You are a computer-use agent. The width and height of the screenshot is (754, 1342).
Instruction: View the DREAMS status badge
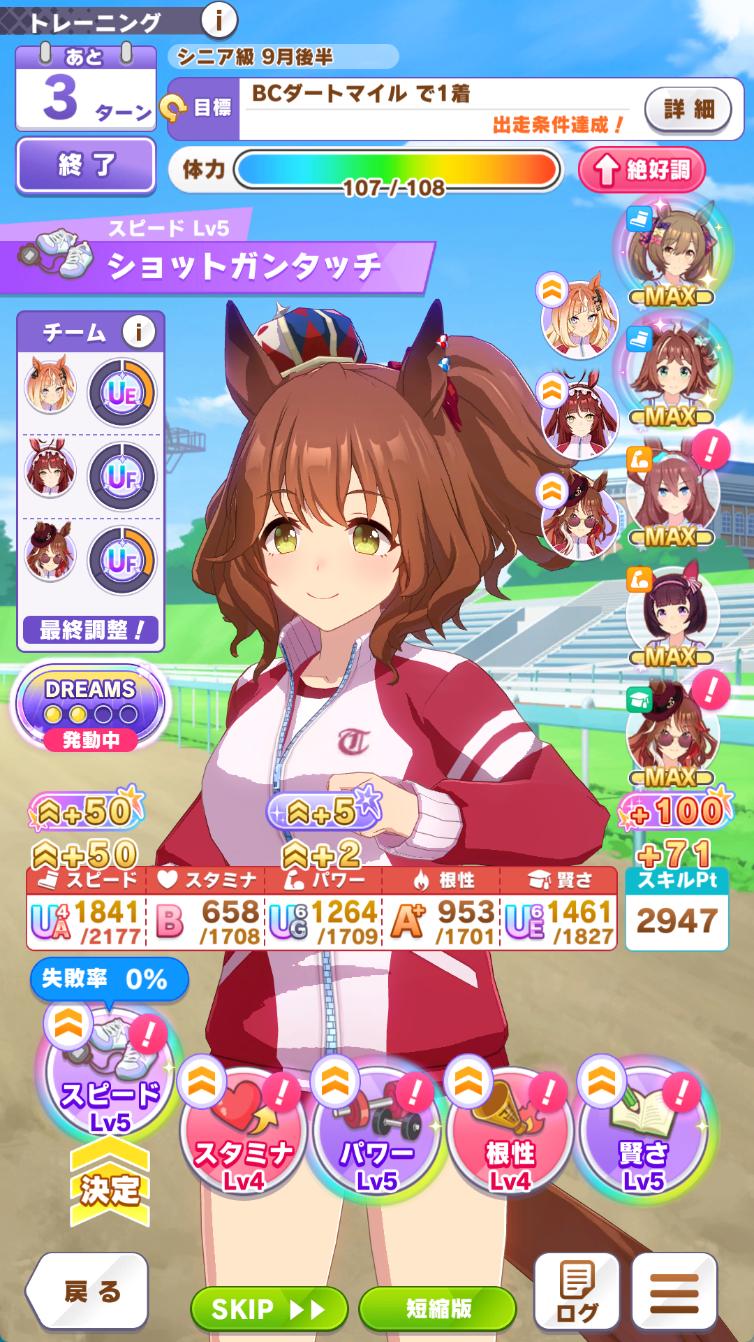91,702
